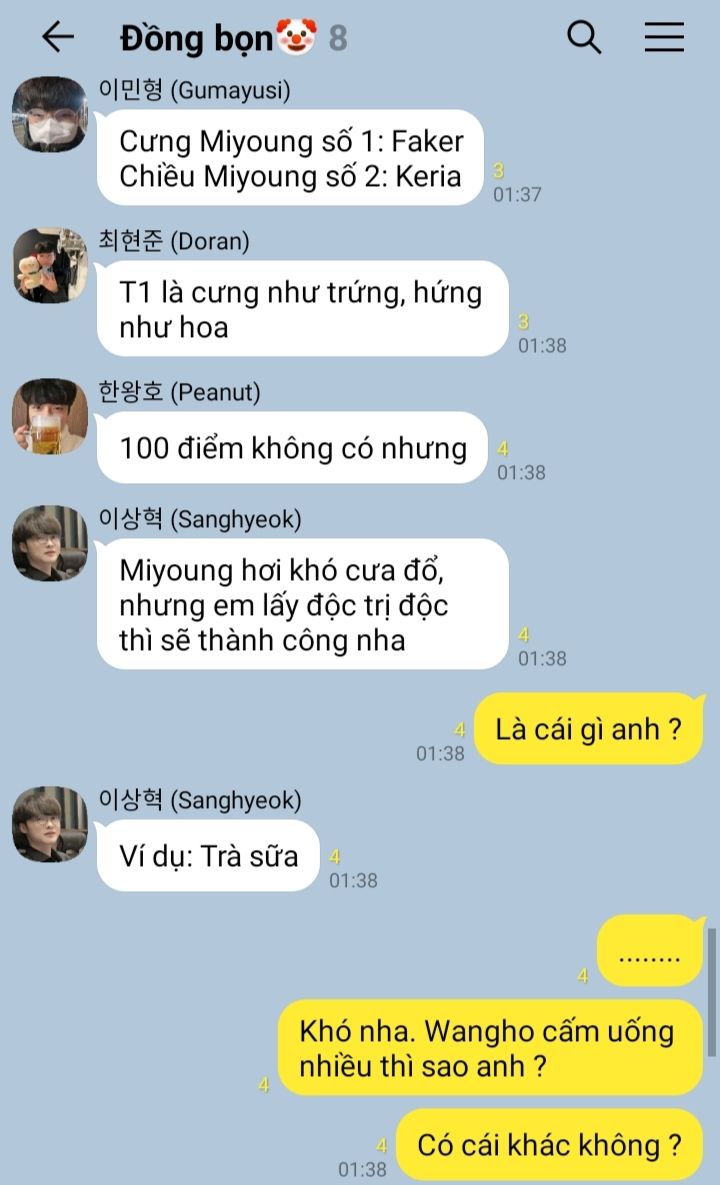
Task: View the Doran sender's profile picture
Action: [49, 265]
